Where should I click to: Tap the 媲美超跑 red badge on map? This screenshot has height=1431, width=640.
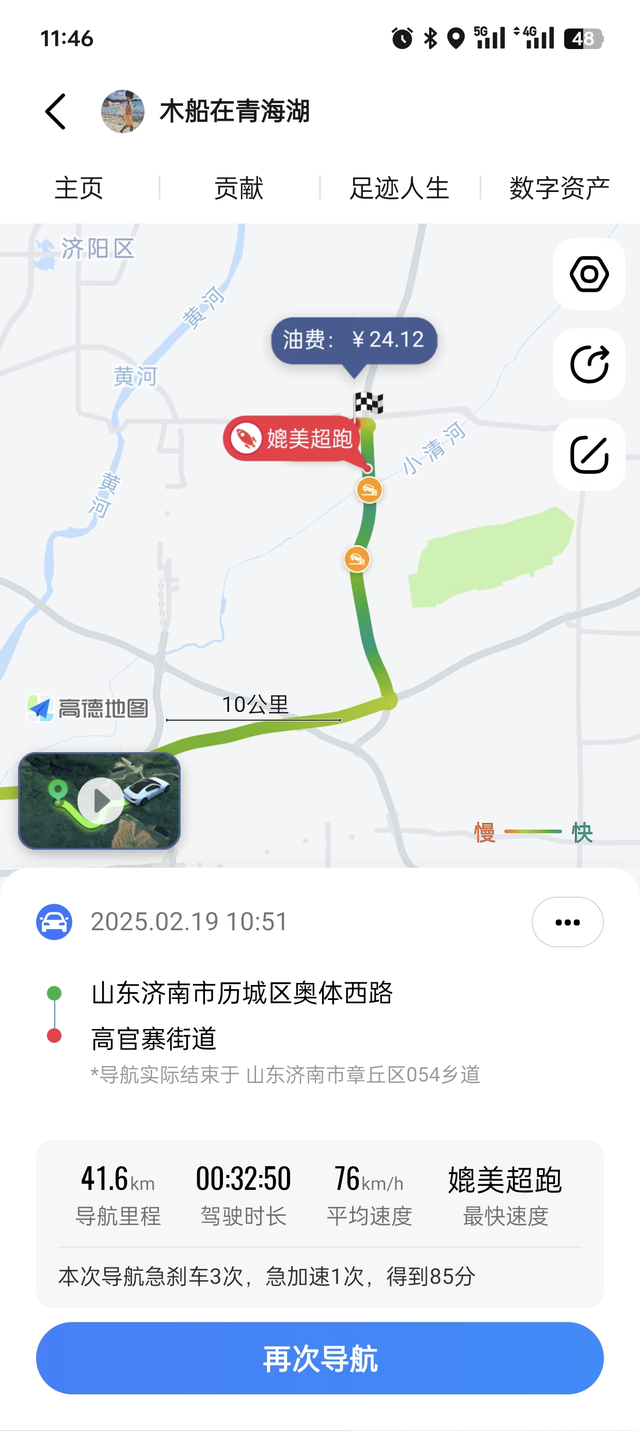292,438
